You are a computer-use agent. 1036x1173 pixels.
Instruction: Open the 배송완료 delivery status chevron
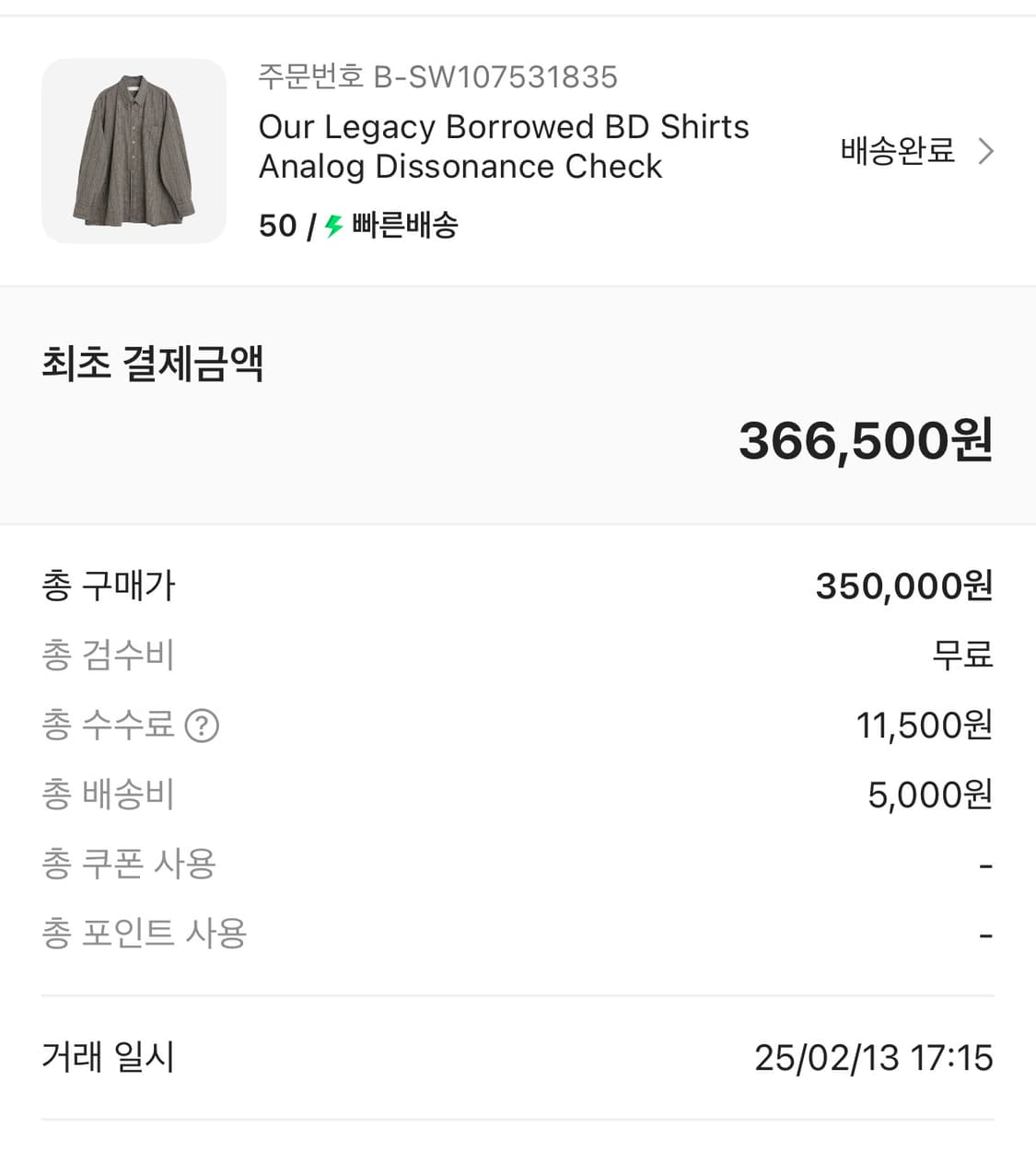[x=985, y=151]
